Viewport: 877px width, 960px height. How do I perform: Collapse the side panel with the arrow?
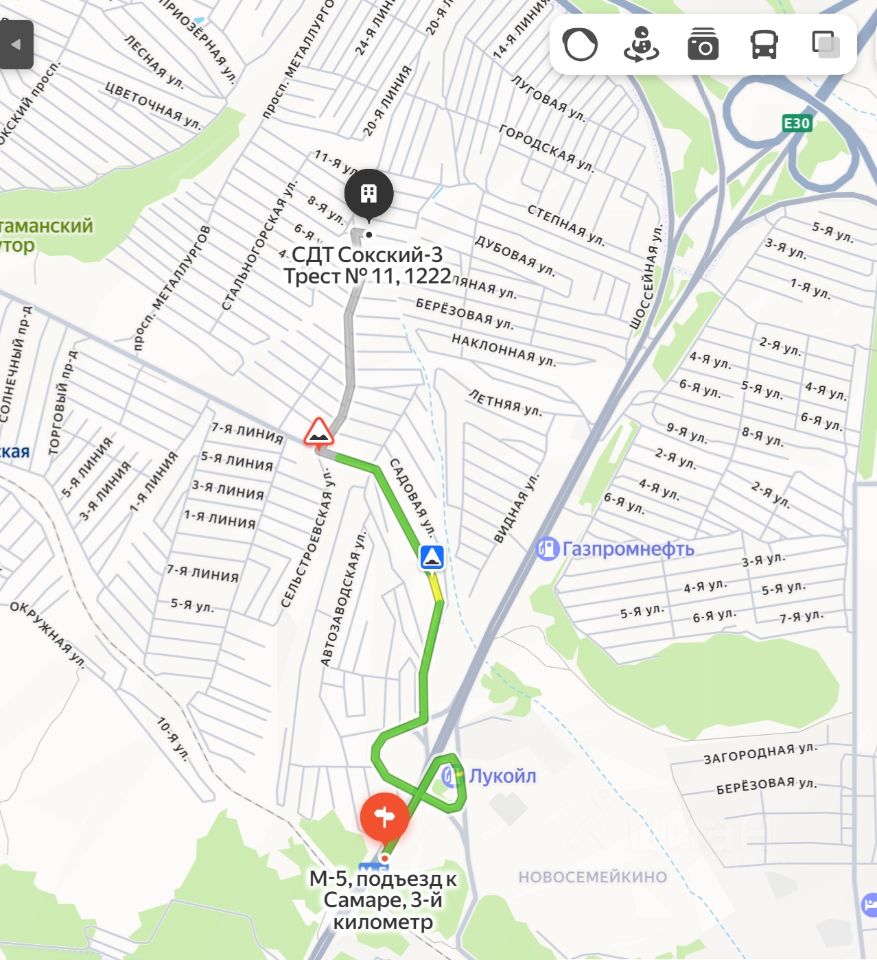pos(17,45)
